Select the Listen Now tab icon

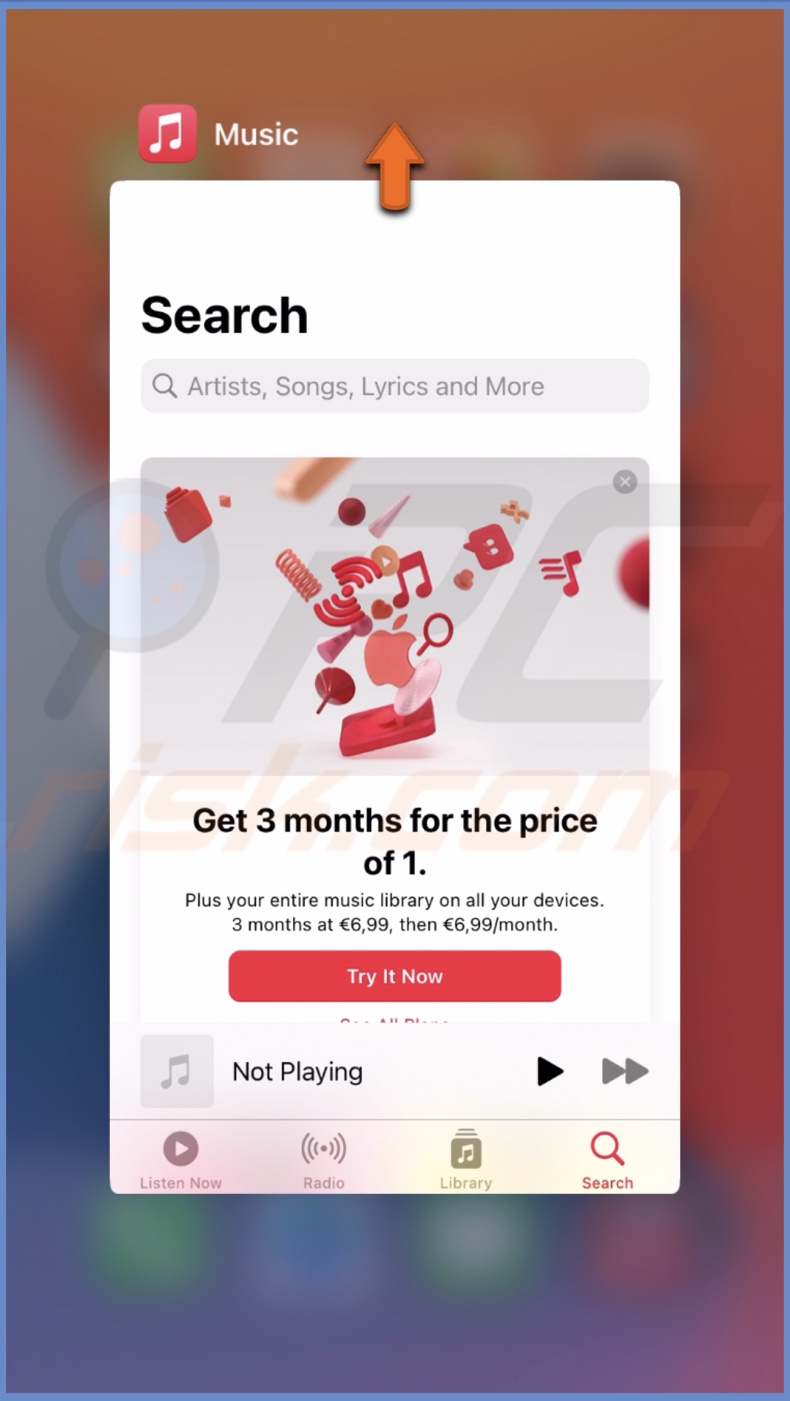180,1148
